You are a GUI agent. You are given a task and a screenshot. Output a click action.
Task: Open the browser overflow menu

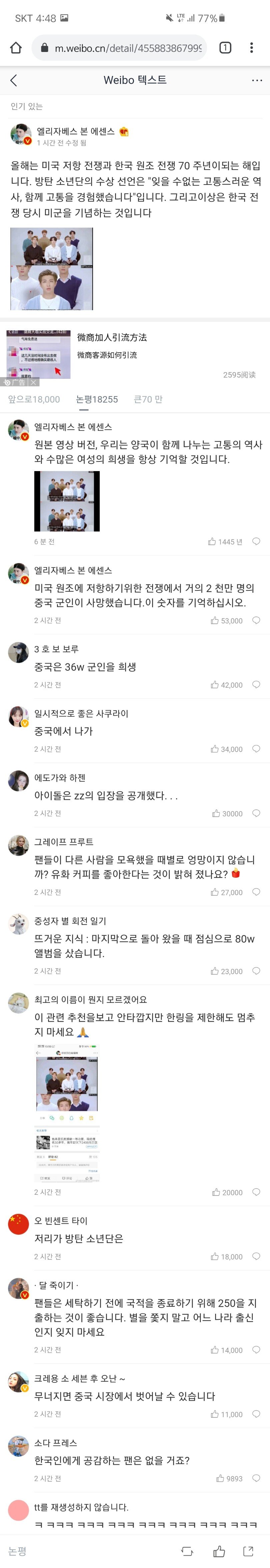251,48
